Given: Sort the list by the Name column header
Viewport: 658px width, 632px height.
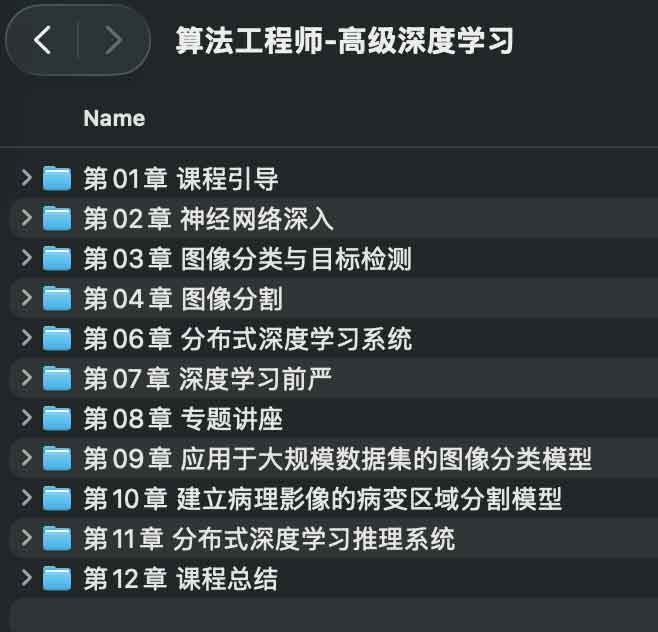Looking at the screenshot, I should (x=114, y=118).
